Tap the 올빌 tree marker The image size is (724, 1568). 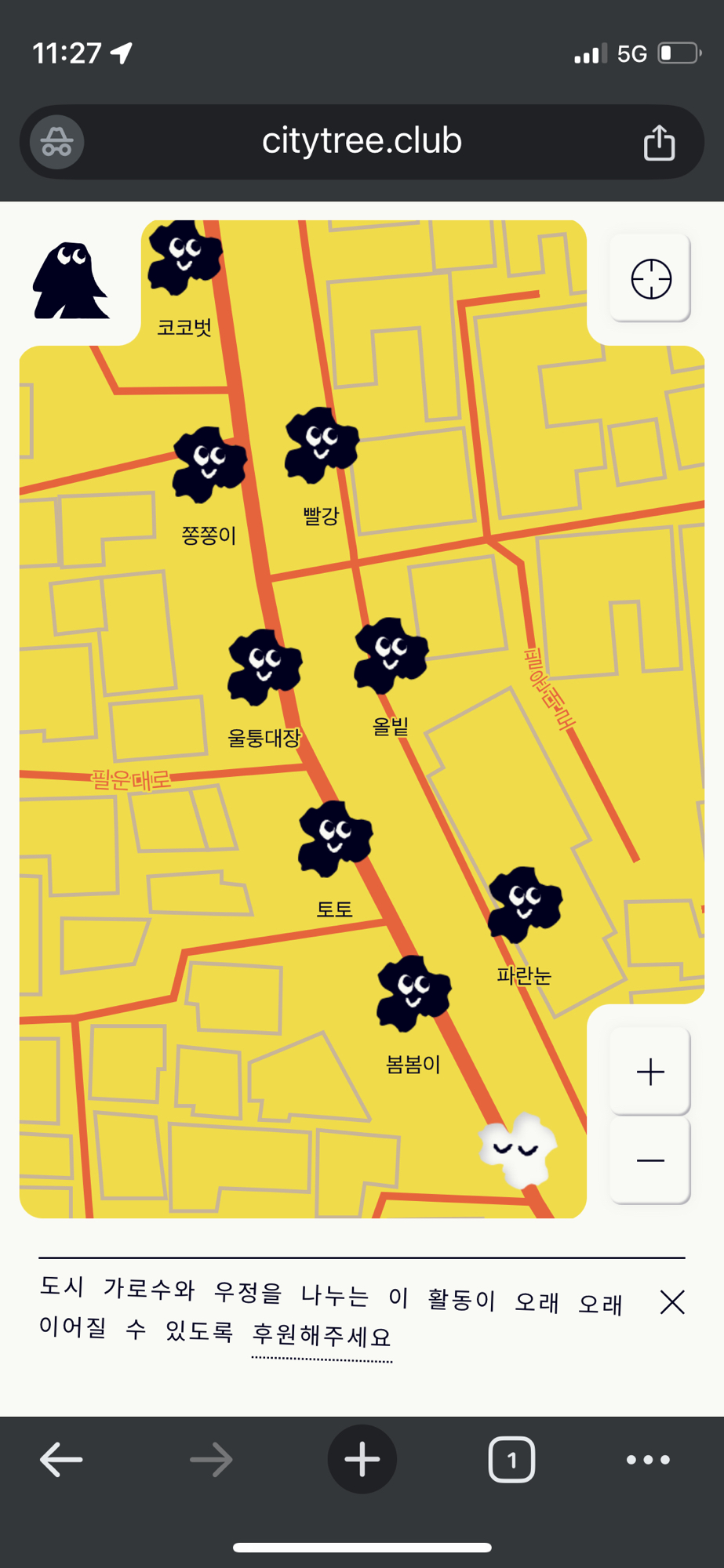click(x=391, y=655)
